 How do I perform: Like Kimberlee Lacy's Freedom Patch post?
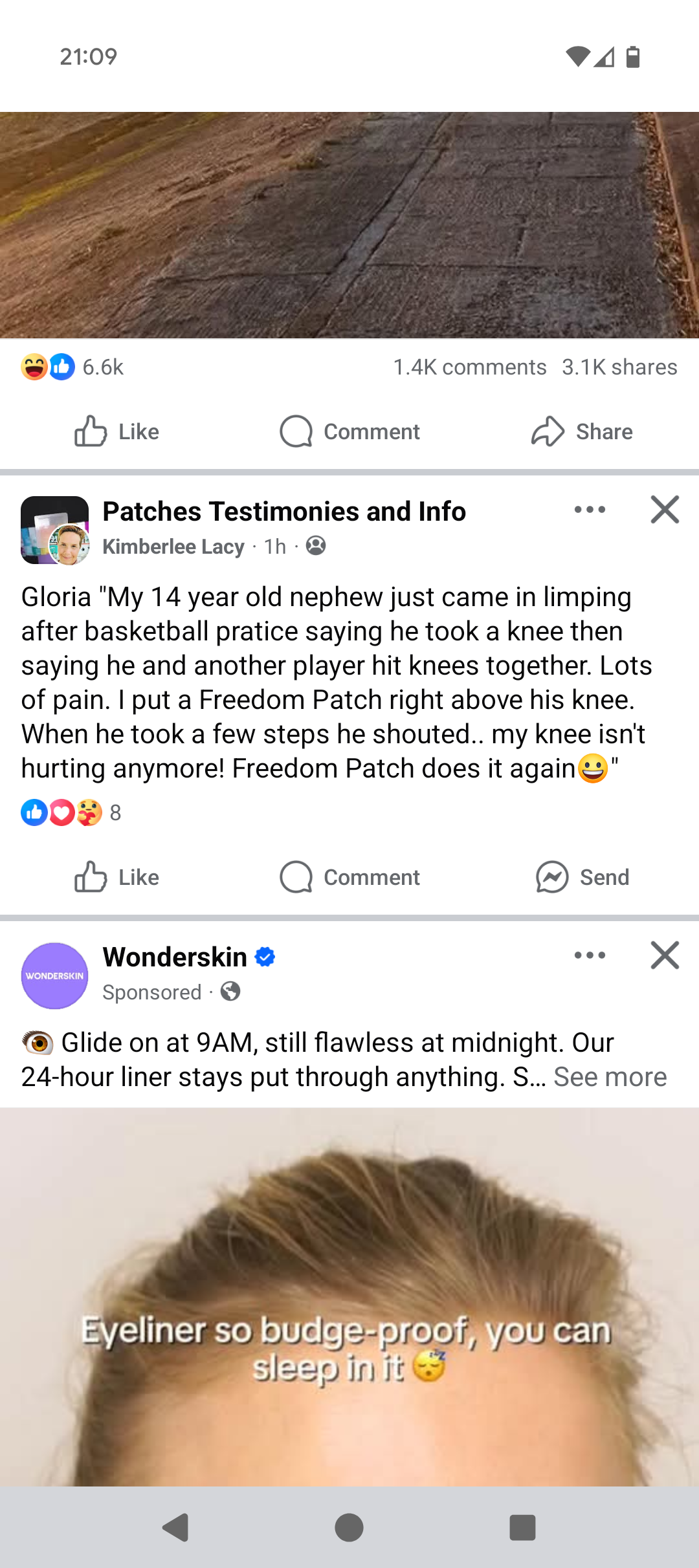coord(116,877)
